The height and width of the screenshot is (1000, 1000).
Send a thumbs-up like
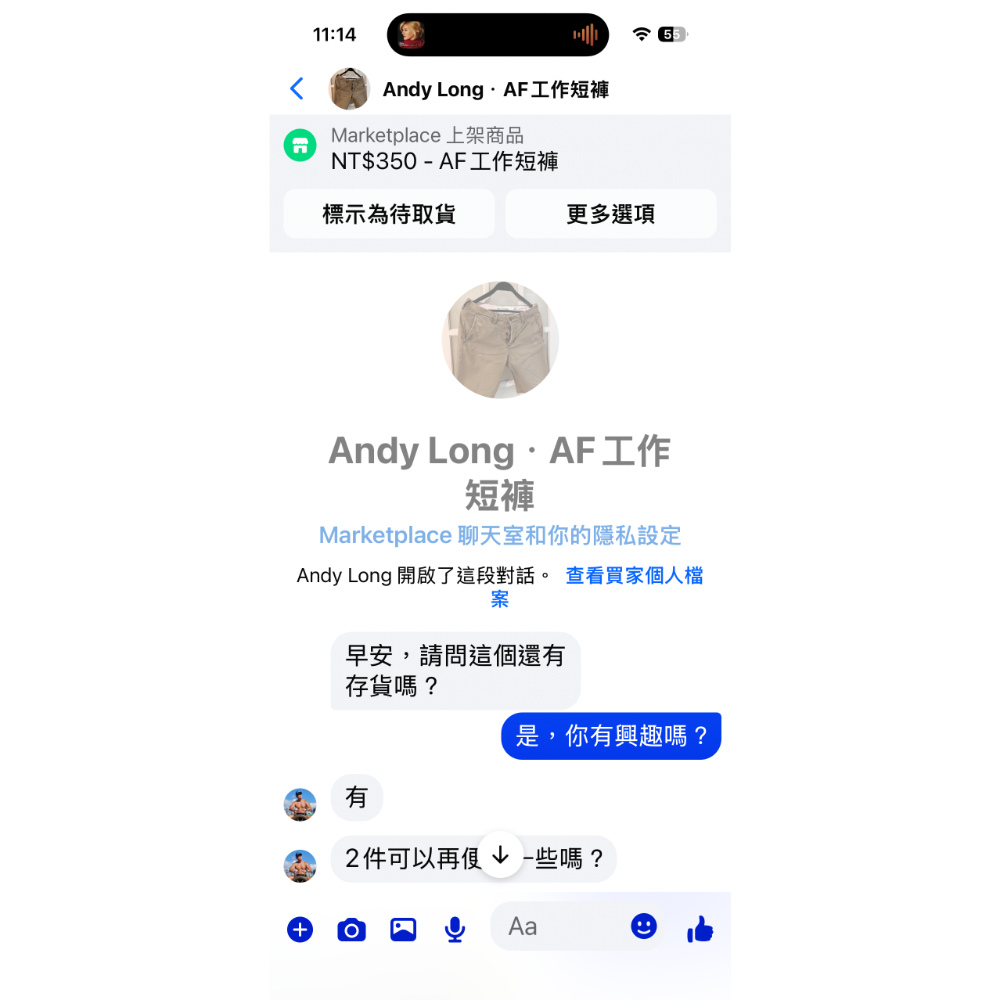coord(700,929)
